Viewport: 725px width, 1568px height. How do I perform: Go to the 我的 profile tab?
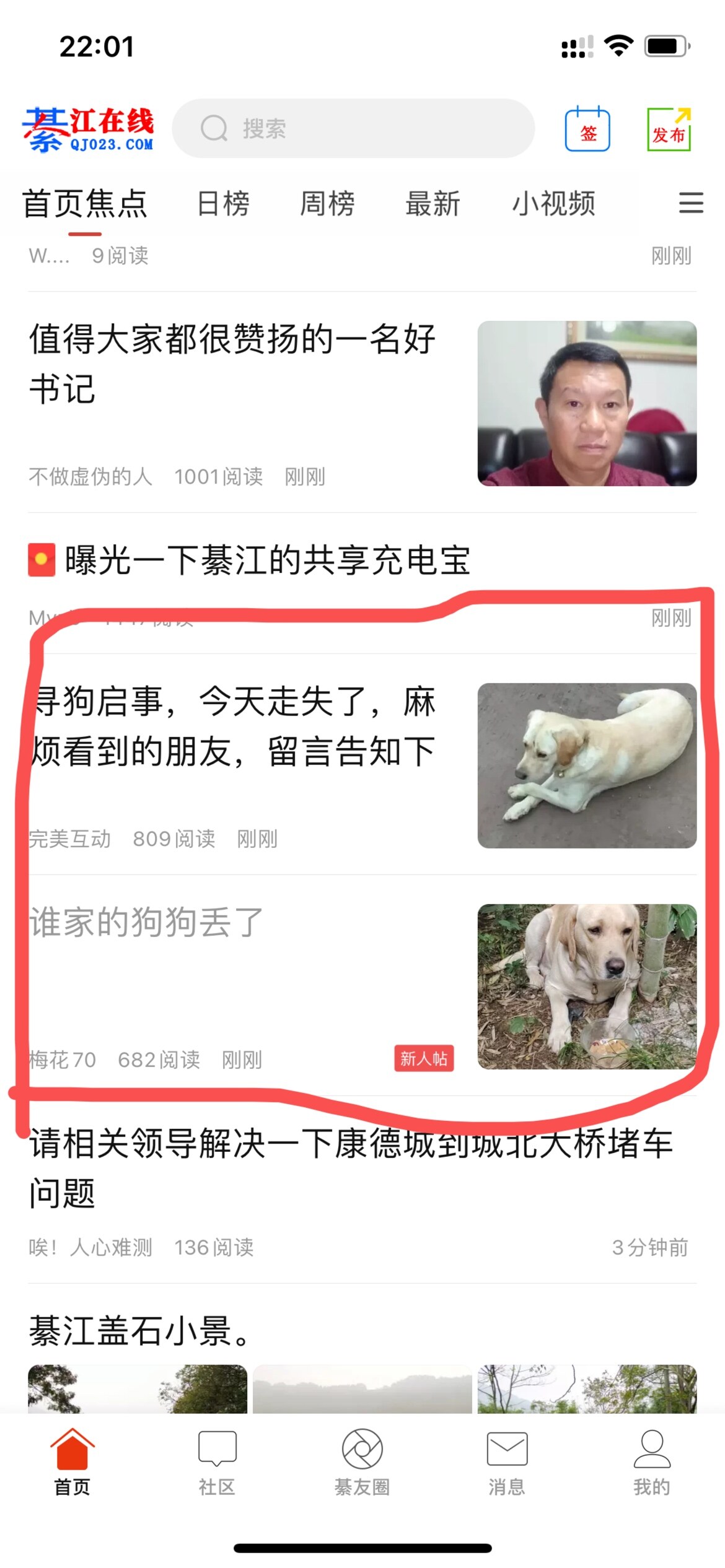(x=652, y=1460)
